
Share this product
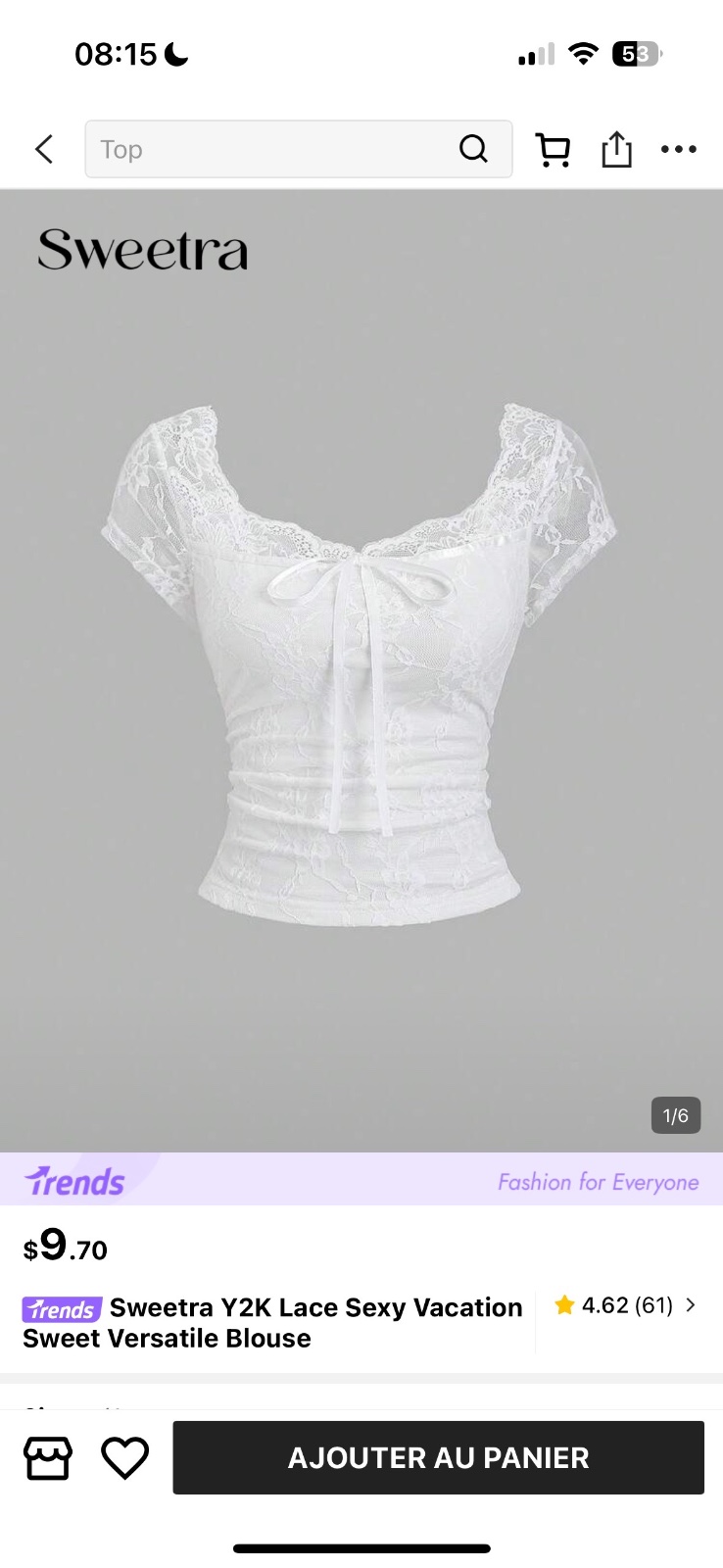616,149
